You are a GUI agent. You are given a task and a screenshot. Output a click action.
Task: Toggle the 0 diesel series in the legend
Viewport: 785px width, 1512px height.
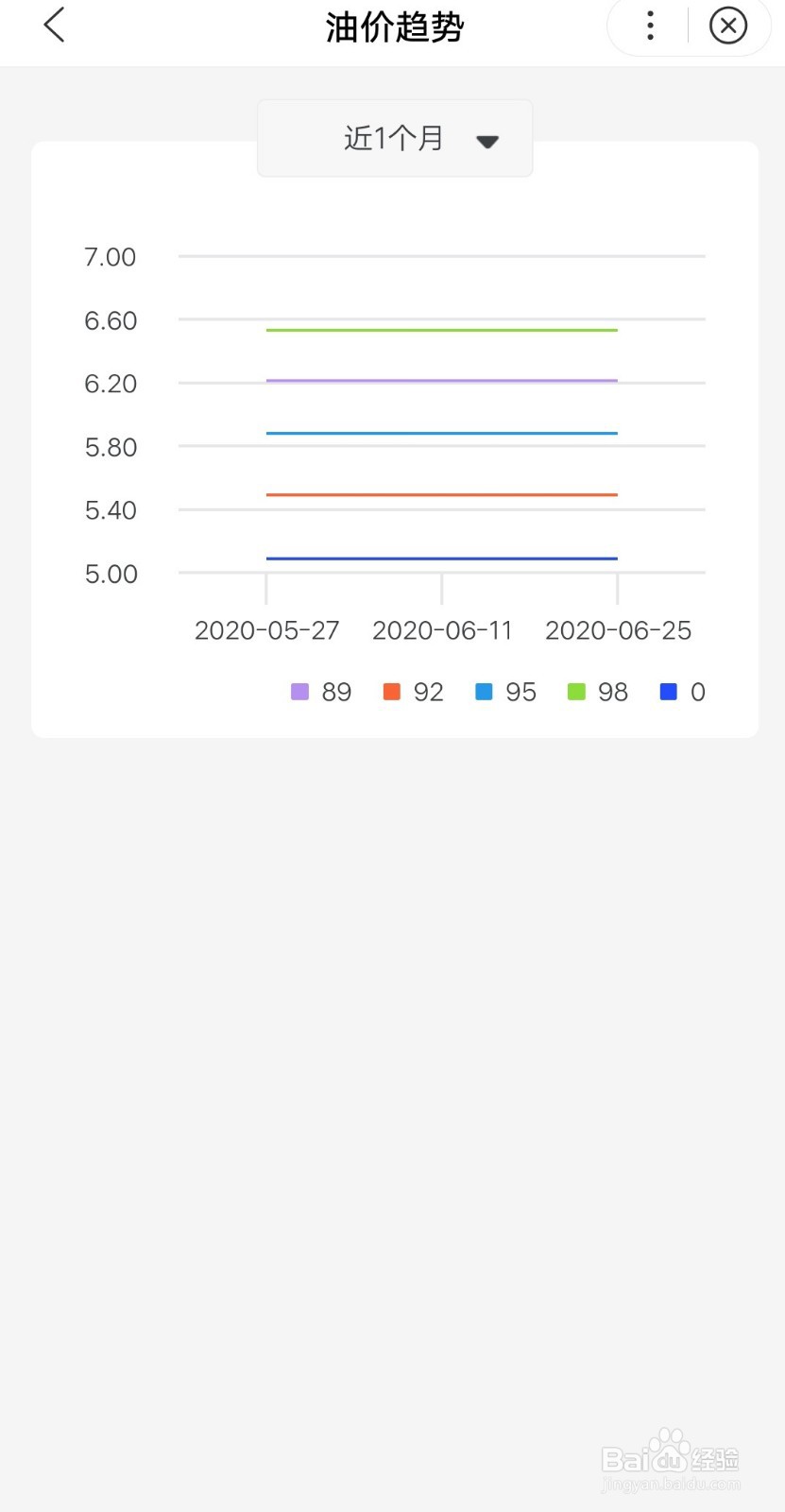pyautogui.click(x=680, y=691)
